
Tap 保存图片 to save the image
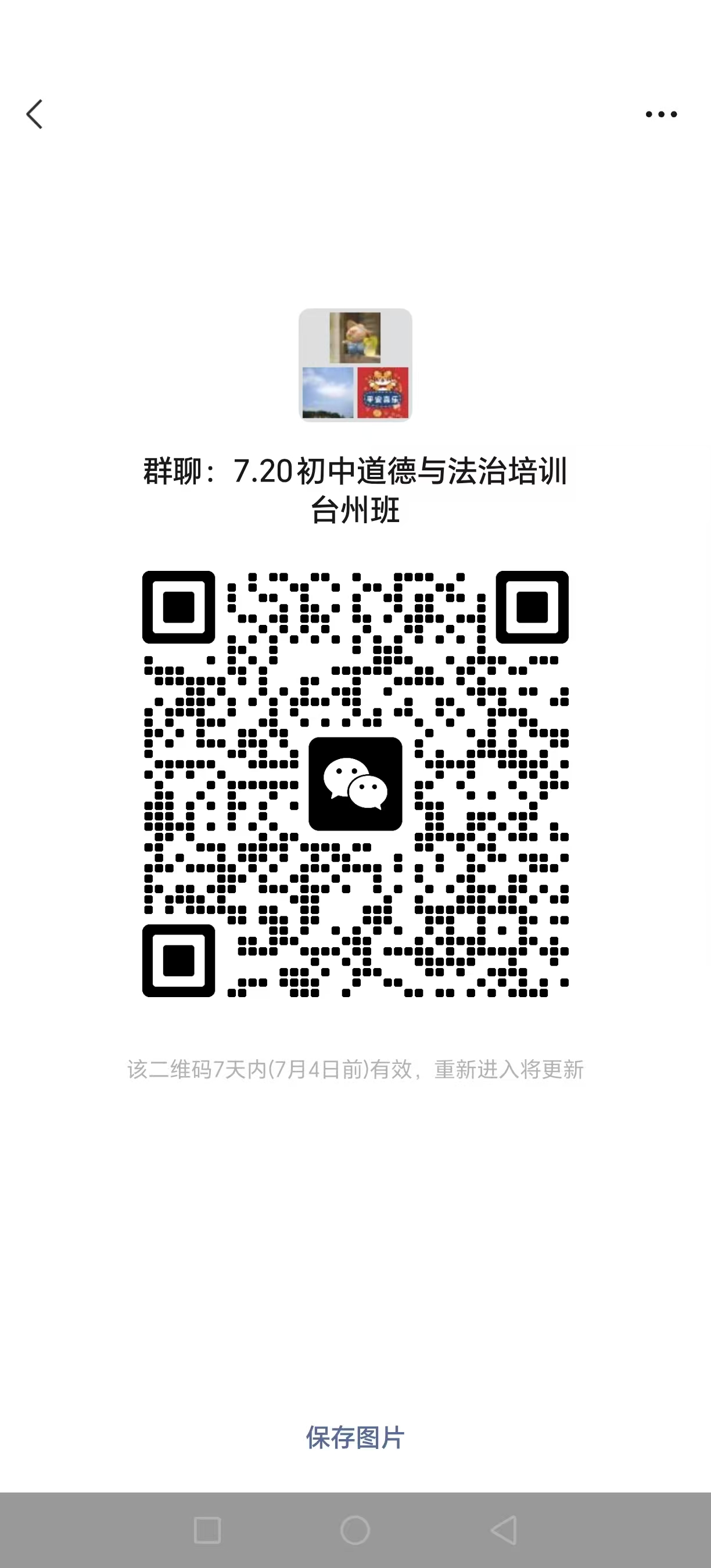[355, 1438]
